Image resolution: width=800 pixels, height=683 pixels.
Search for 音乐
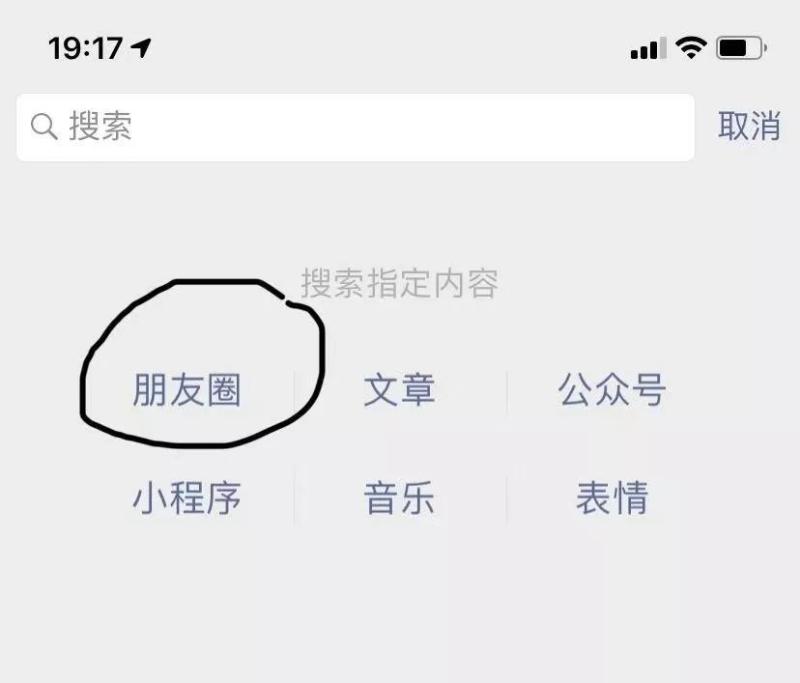coord(399,498)
